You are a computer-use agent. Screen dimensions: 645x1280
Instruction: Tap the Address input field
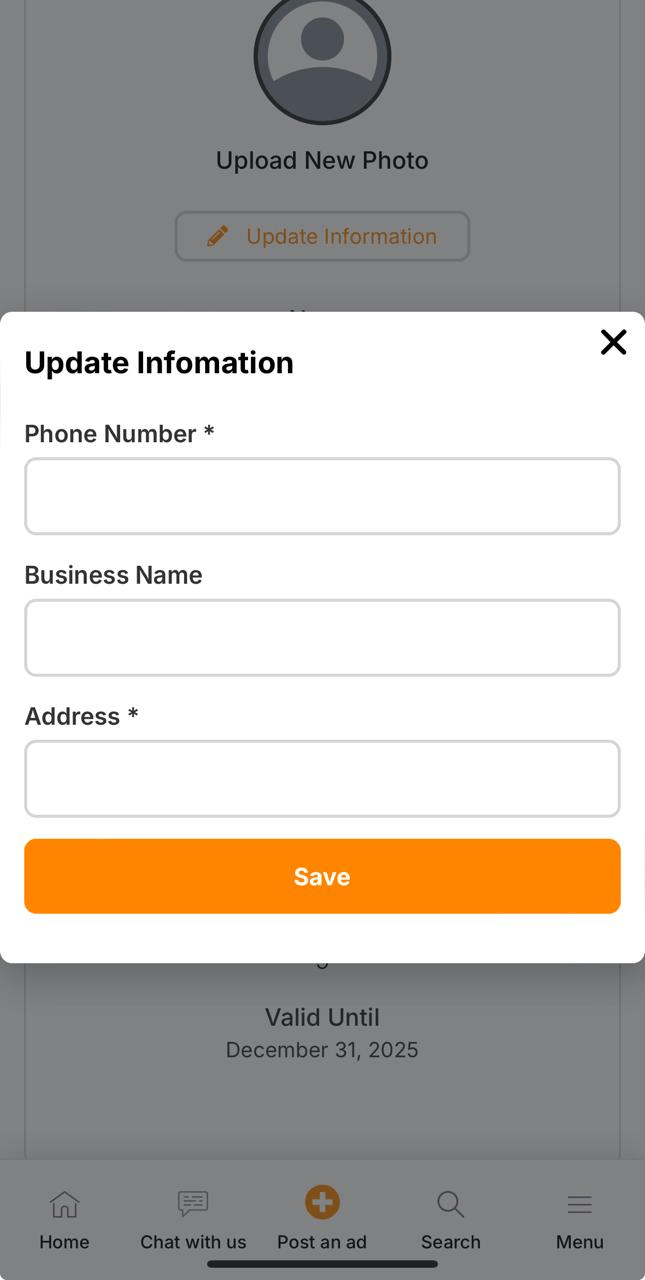[322, 778]
